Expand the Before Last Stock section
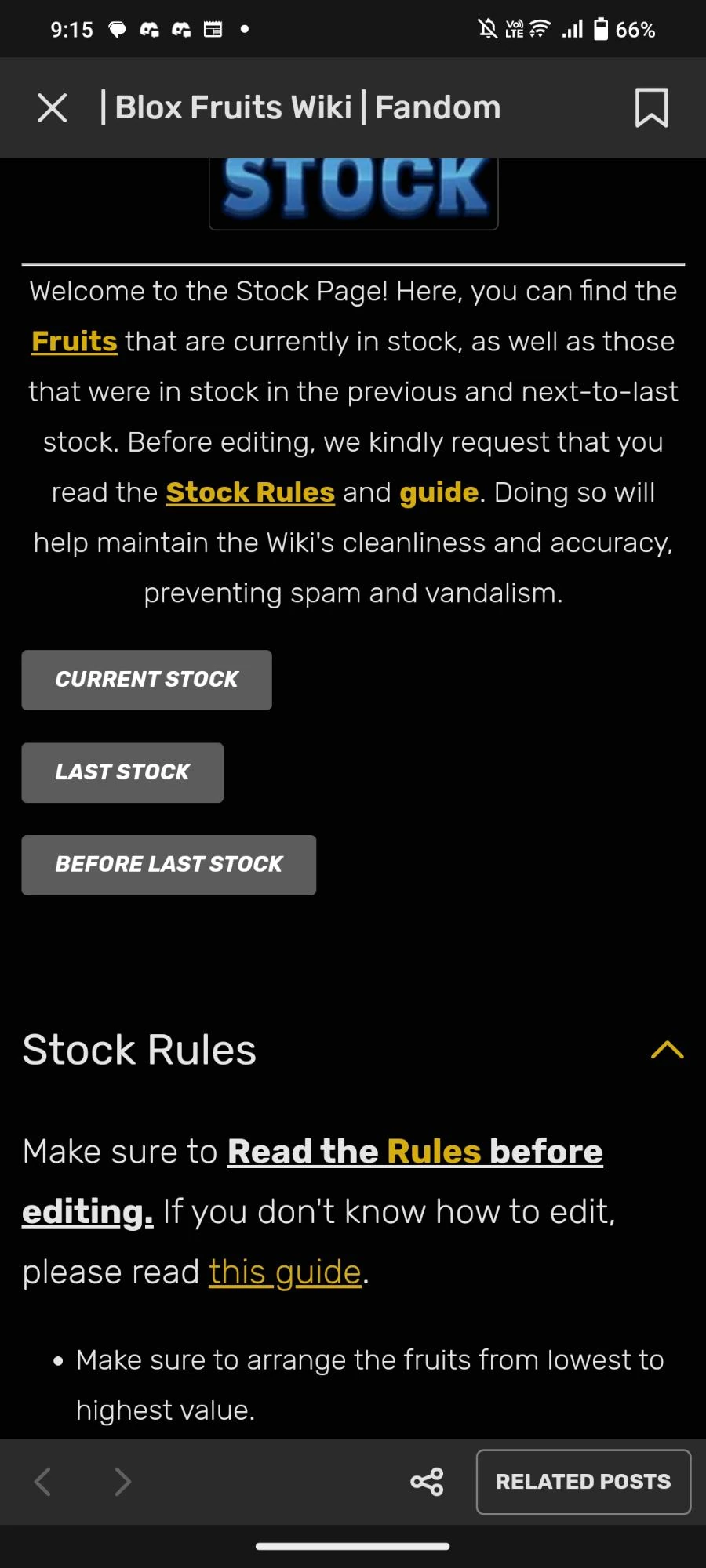The height and width of the screenshot is (1568, 706). pyautogui.click(x=169, y=865)
